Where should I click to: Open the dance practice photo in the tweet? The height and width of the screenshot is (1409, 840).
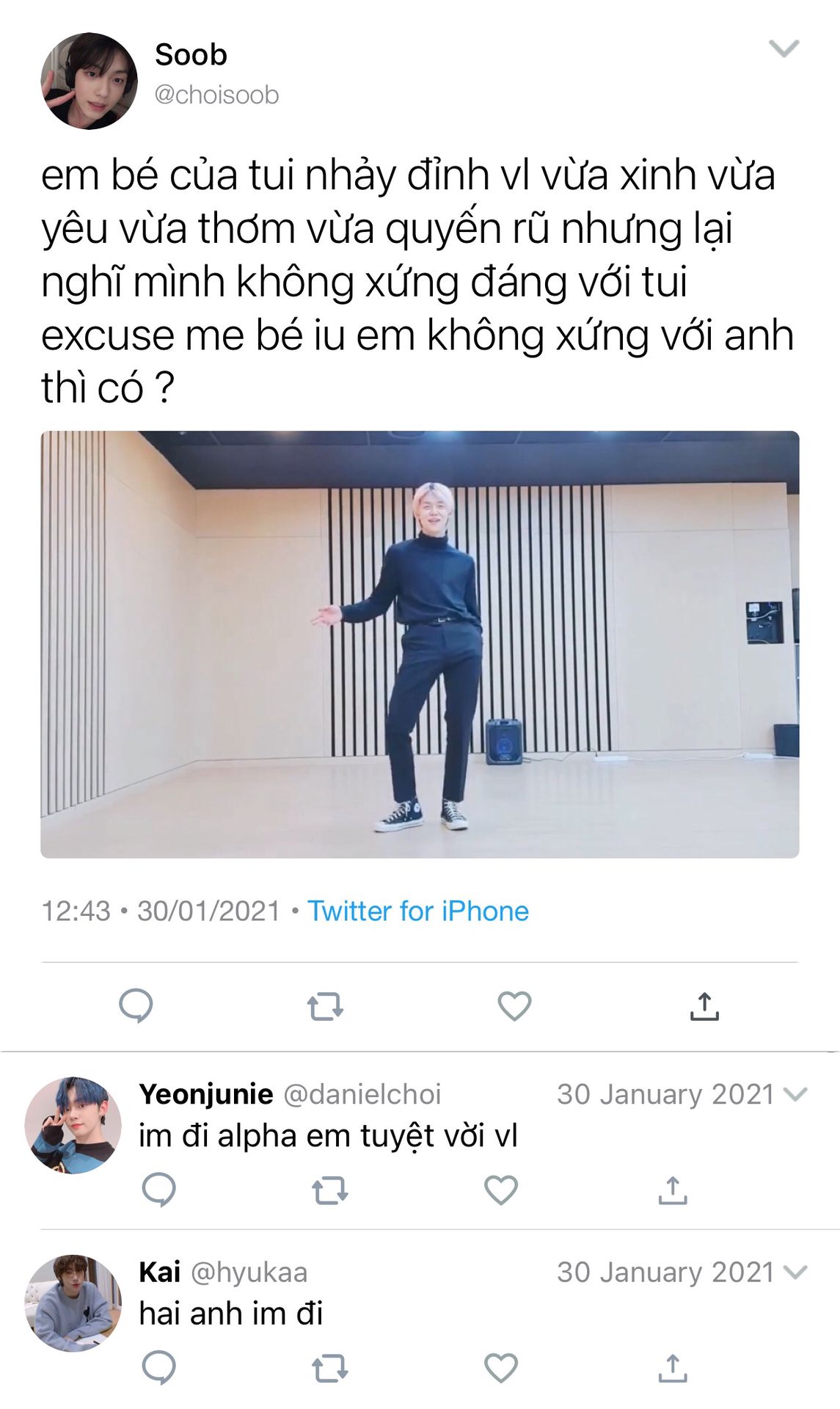click(x=420, y=644)
